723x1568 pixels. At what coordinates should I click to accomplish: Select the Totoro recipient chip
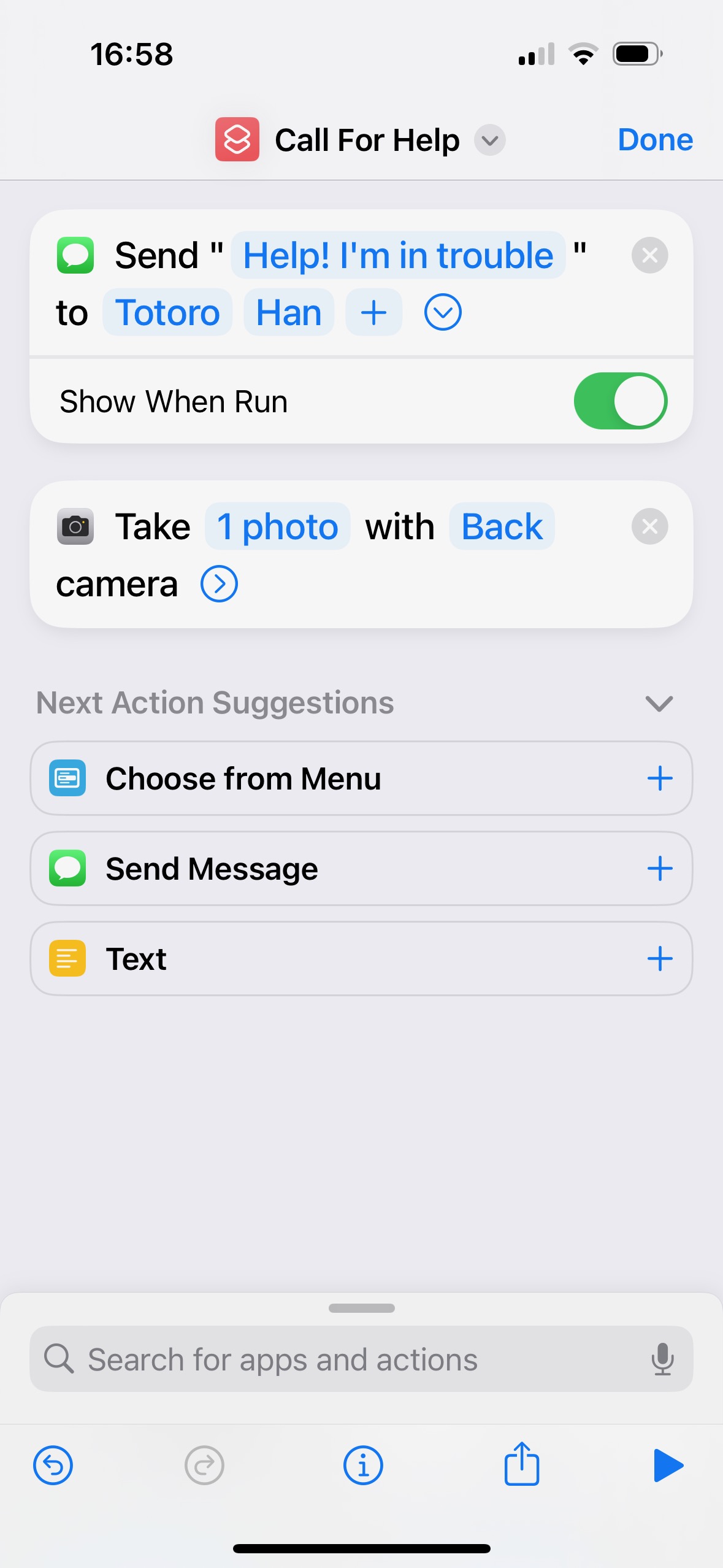(167, 312)
